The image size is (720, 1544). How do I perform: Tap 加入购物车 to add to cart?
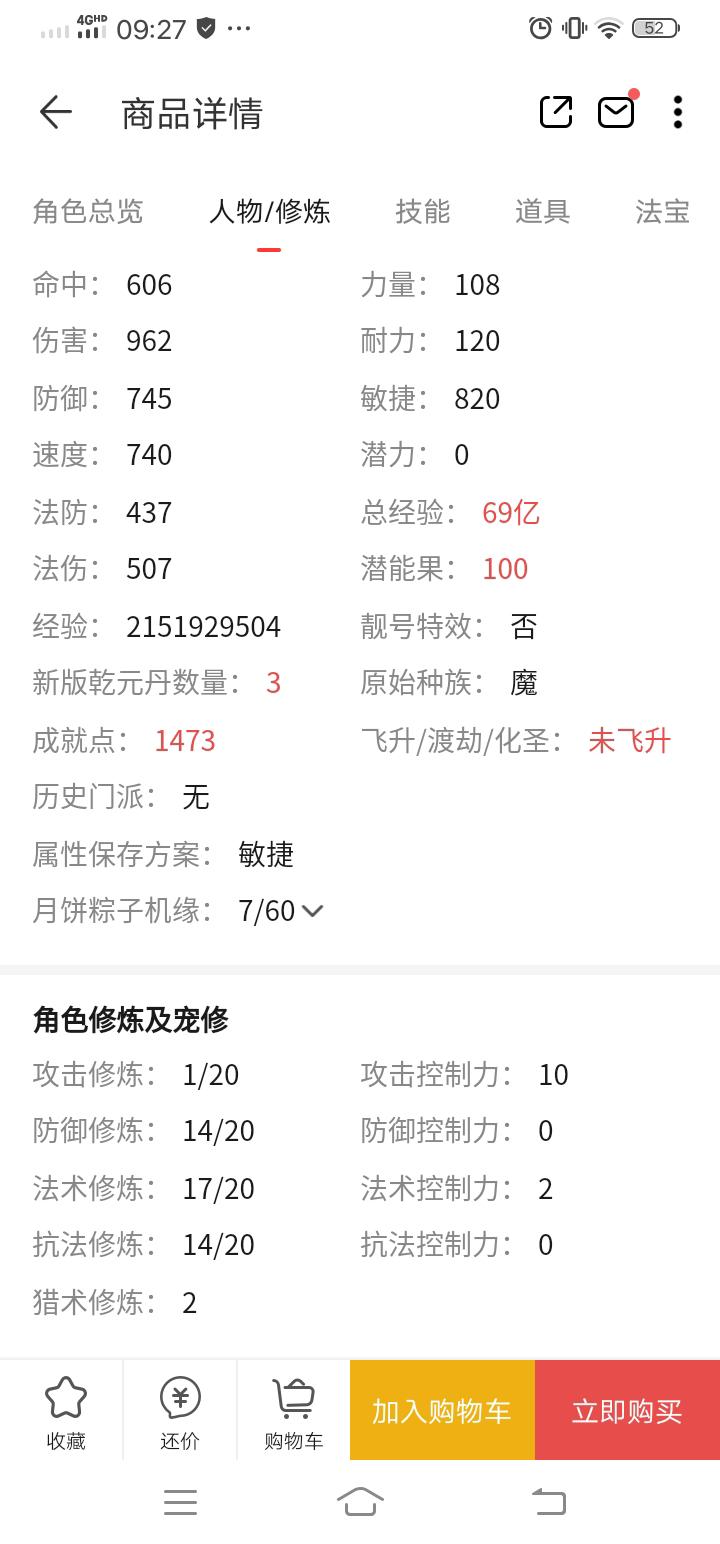(442, 1410)
